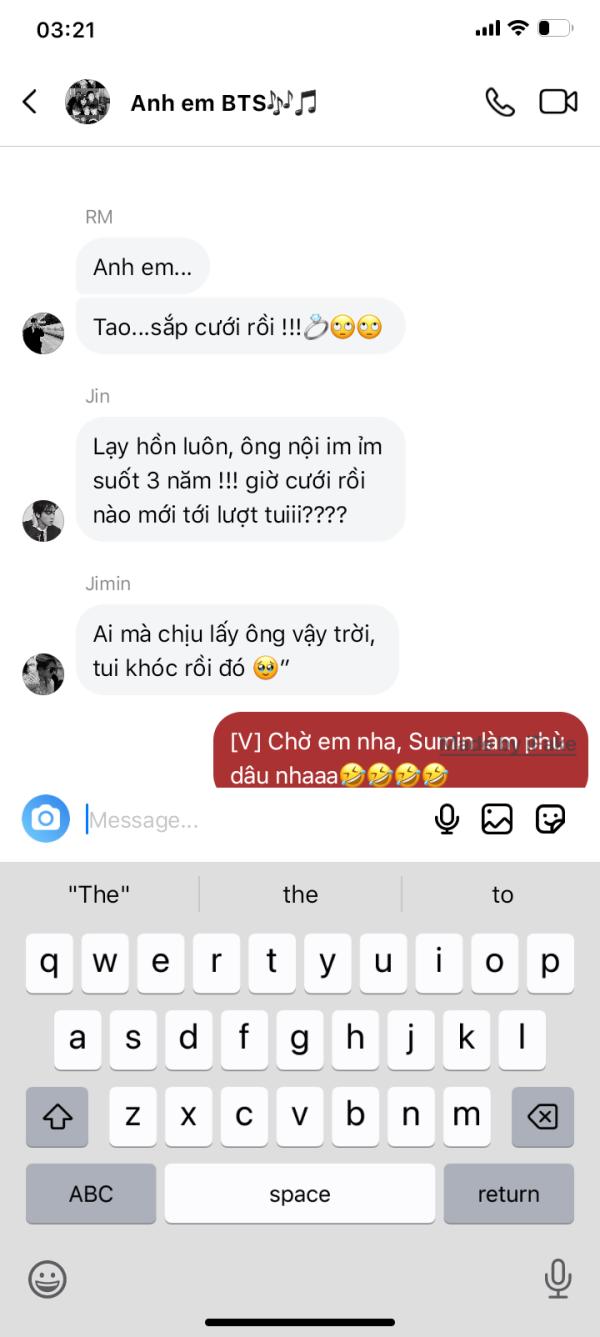Choose the "to" keyboard suggestion
This screenshot has height=1337, width=600.
[502, 894]
